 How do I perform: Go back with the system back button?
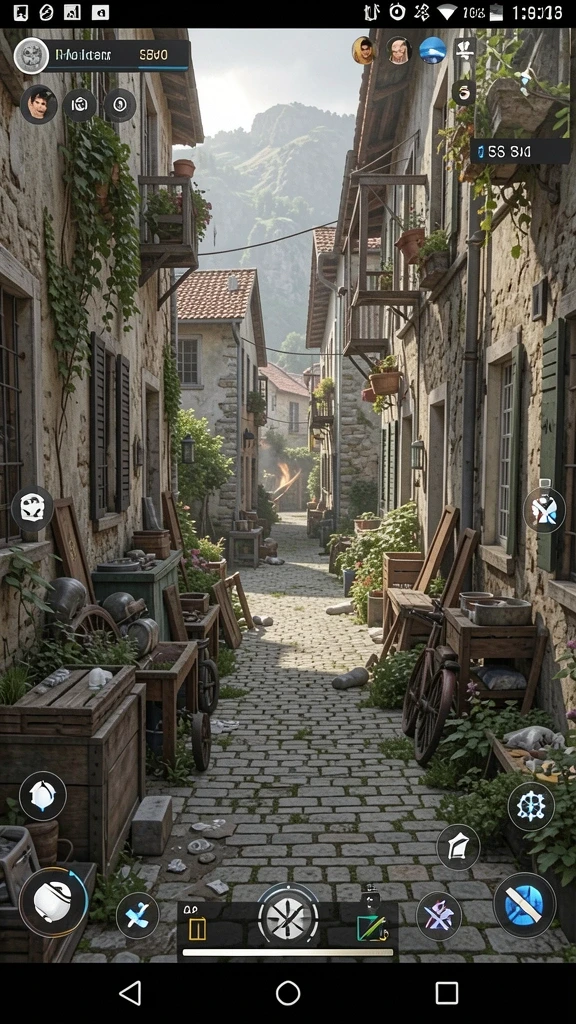click(130, 993)
